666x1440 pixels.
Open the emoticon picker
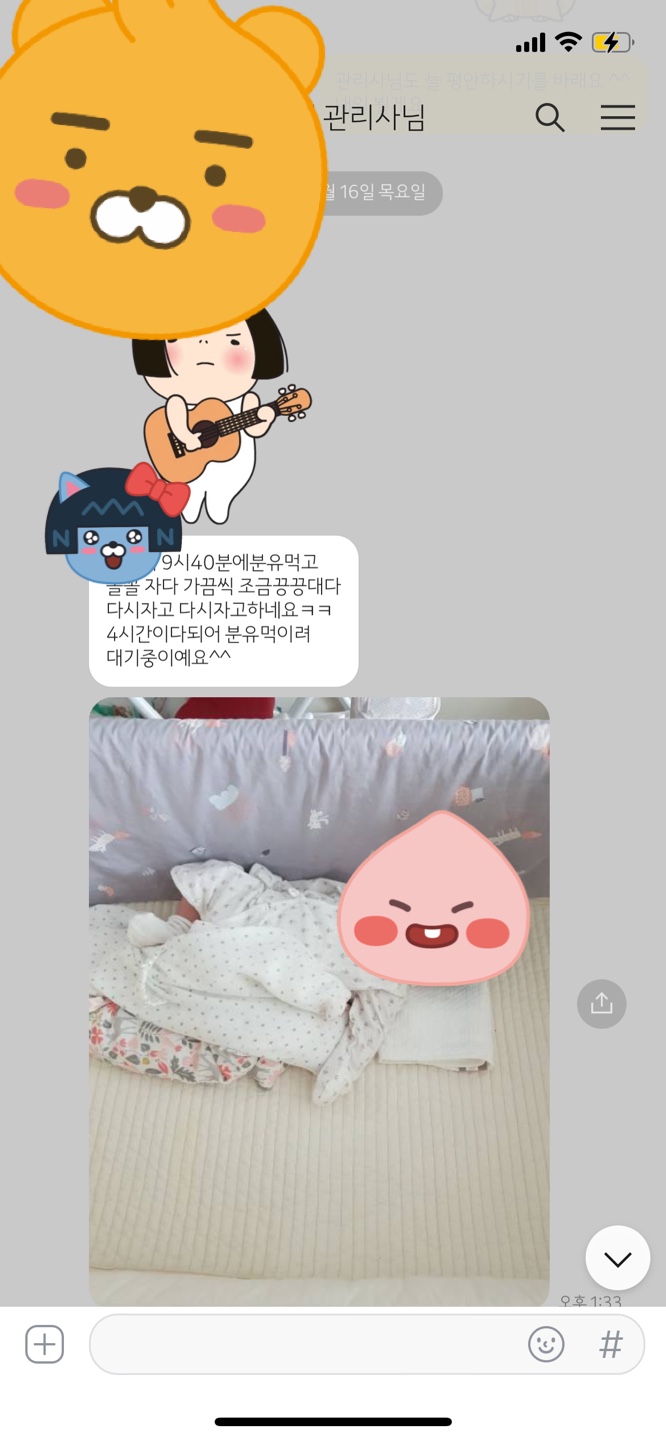pos(546,1344)
